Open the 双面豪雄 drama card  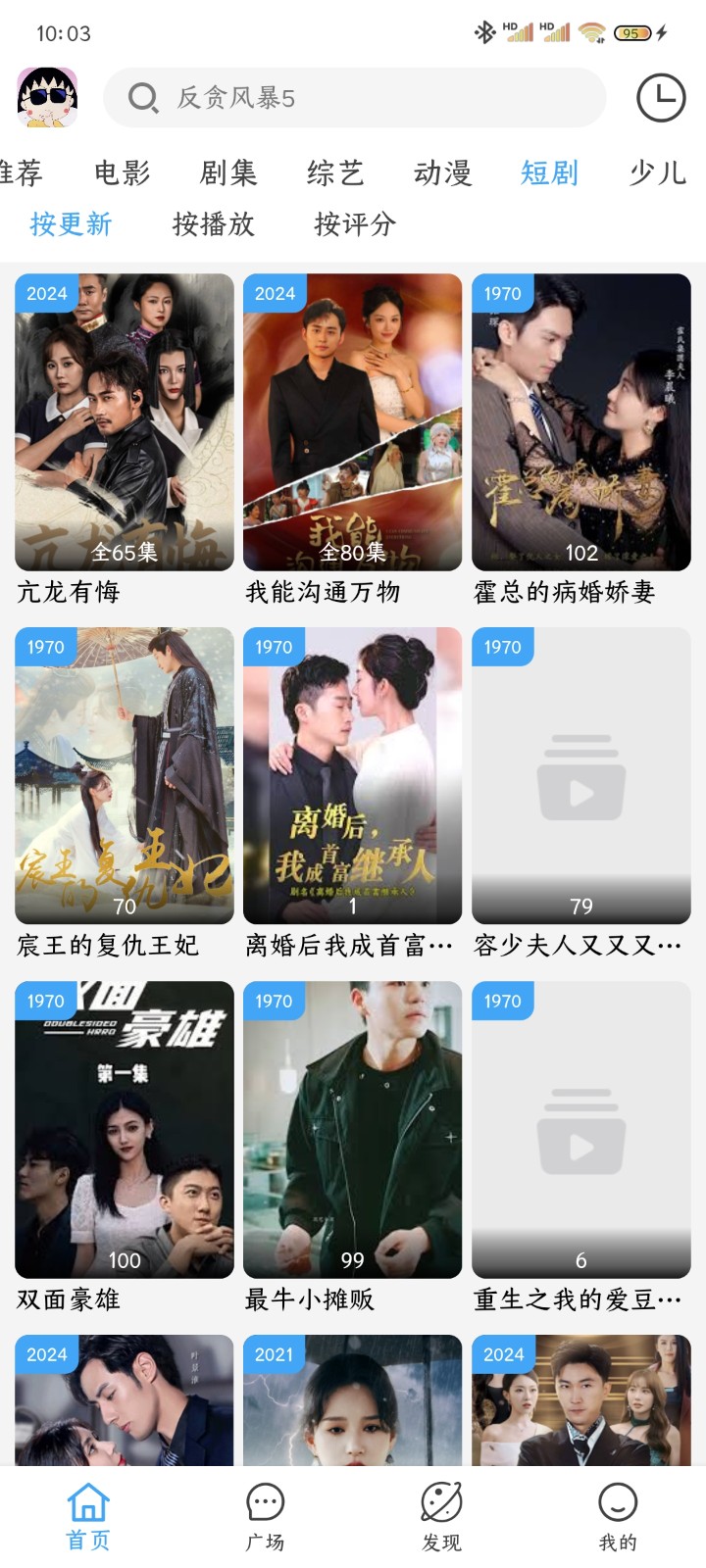pyautogui.click(x=125, y=1129)
